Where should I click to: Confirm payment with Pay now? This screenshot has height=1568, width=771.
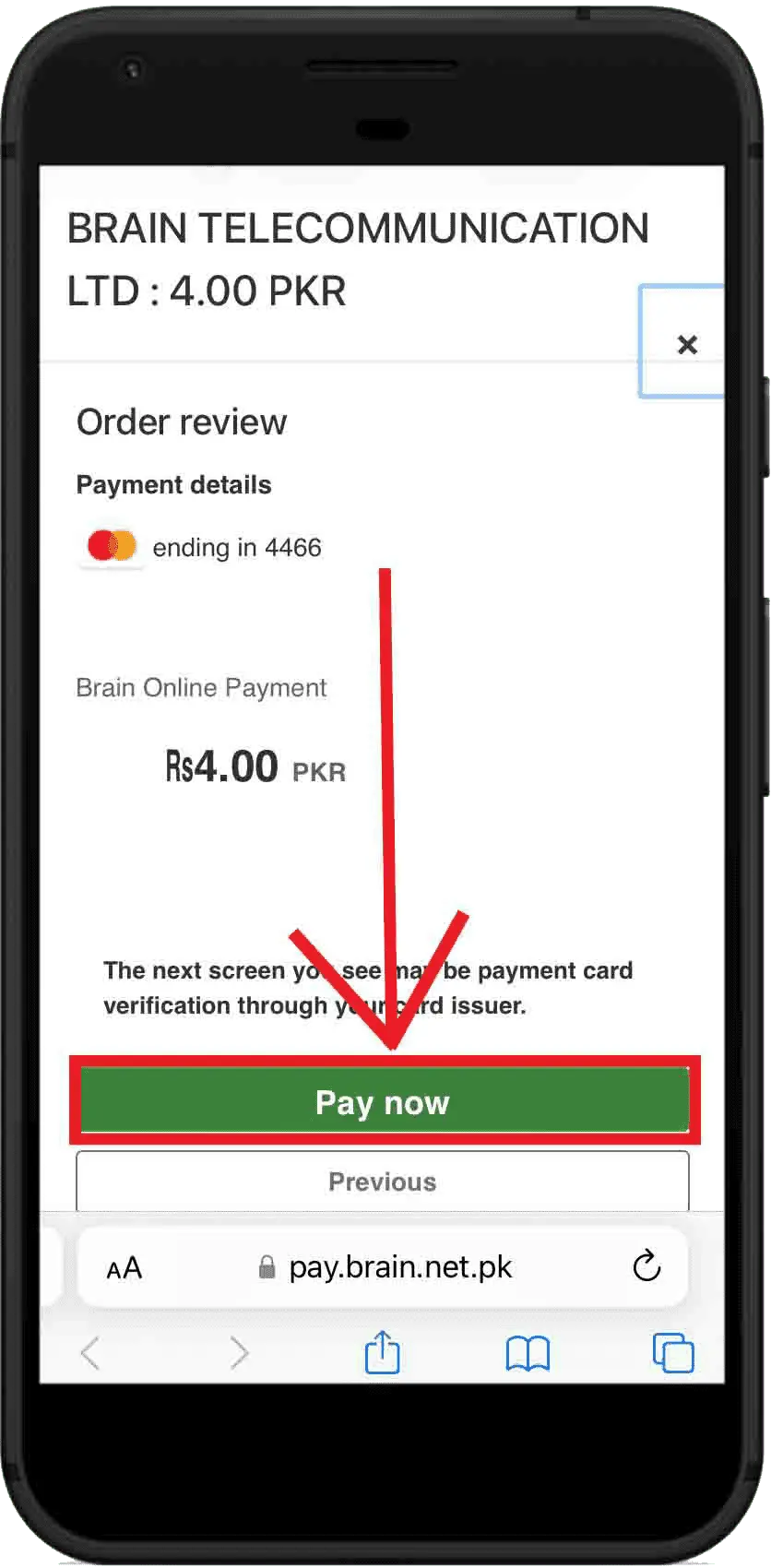tap(384, 1102)
